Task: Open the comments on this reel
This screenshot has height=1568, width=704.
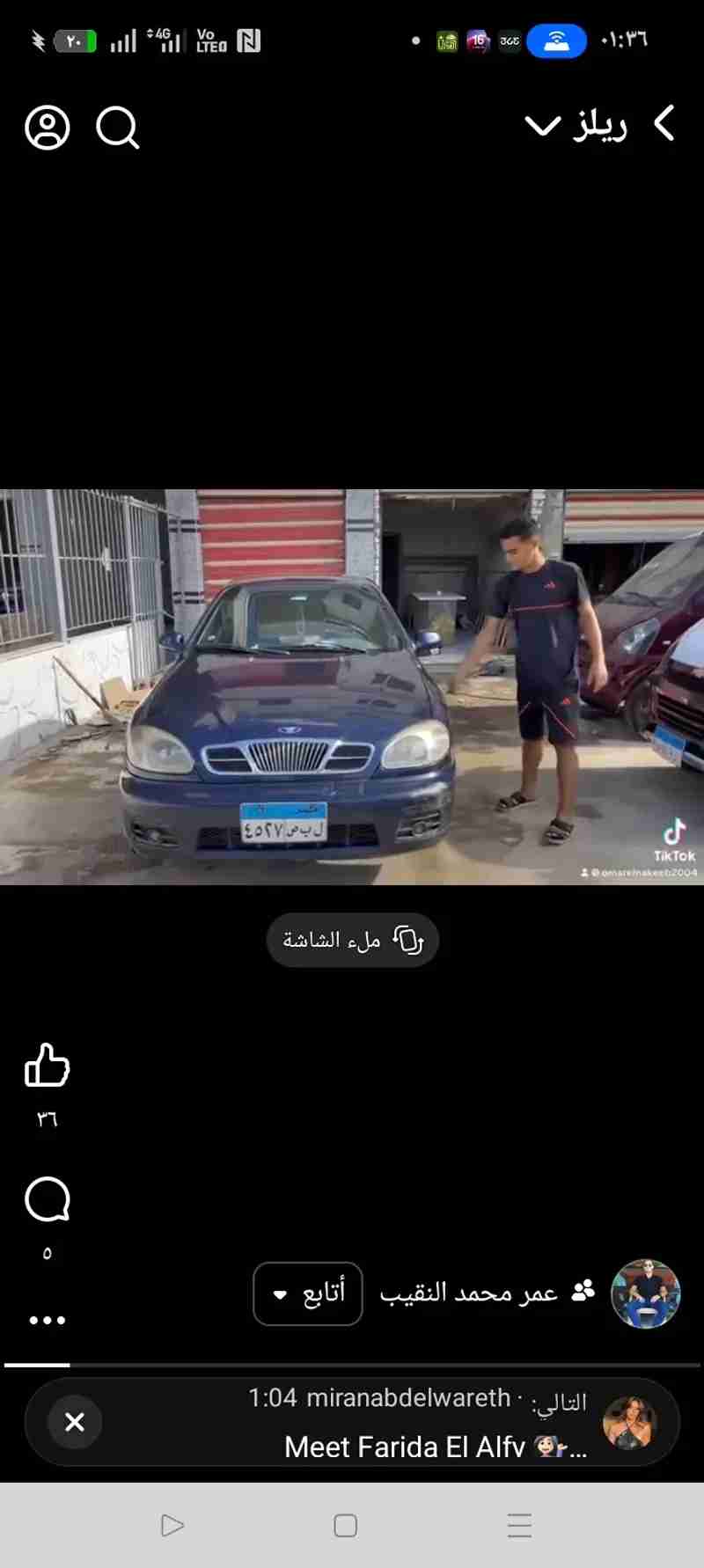Action: pos(48,1199)
